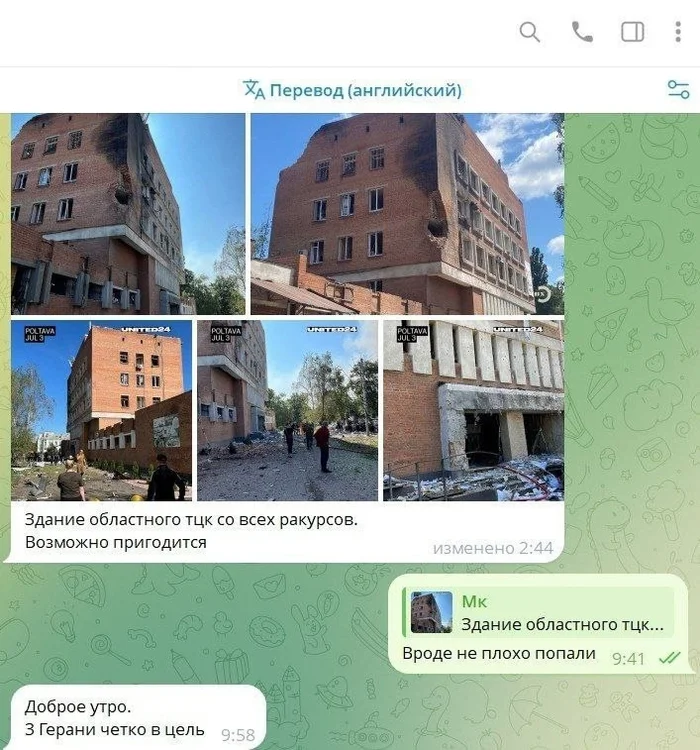Open photo with two men standing in foreground
The height and width of the screenshot is (750, 700).
101,410
